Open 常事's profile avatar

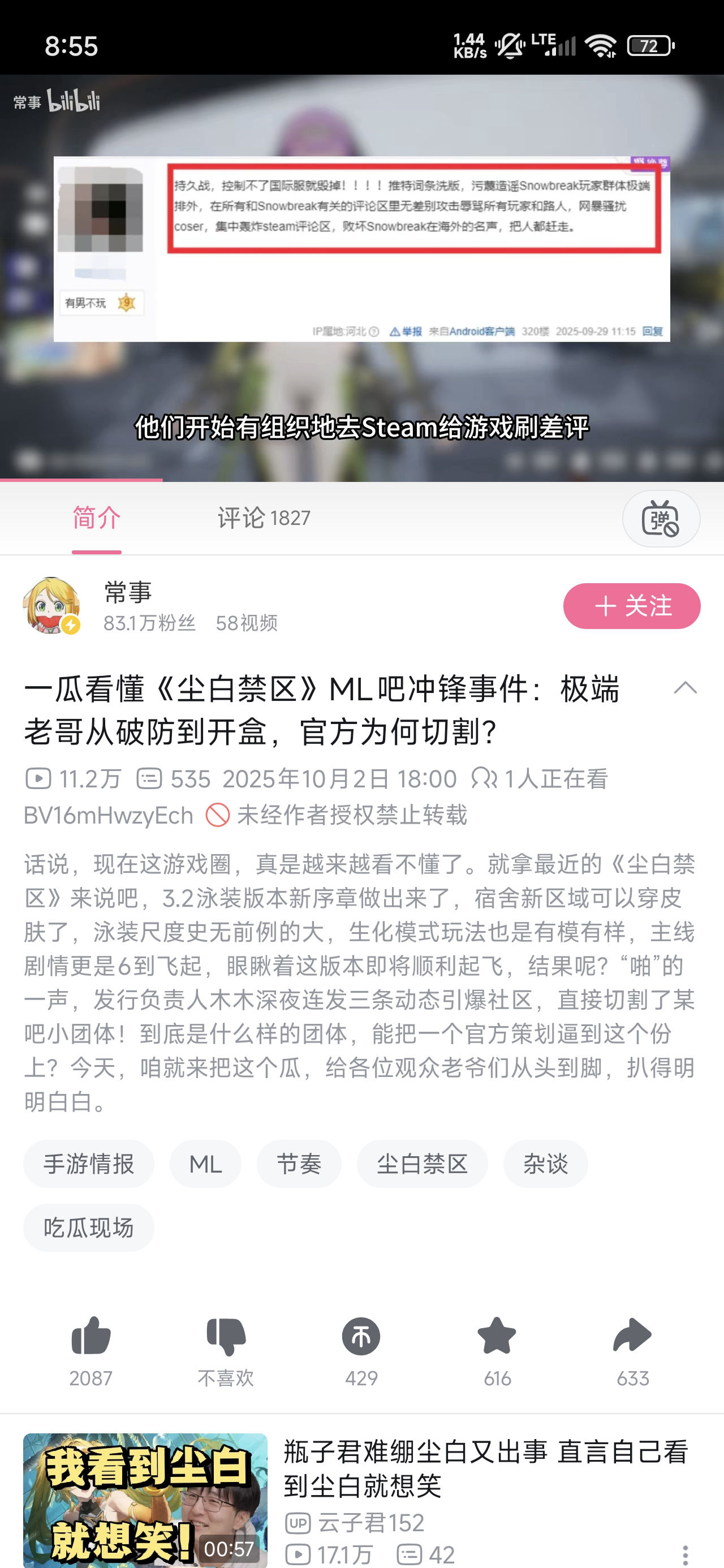pos(52,606)
